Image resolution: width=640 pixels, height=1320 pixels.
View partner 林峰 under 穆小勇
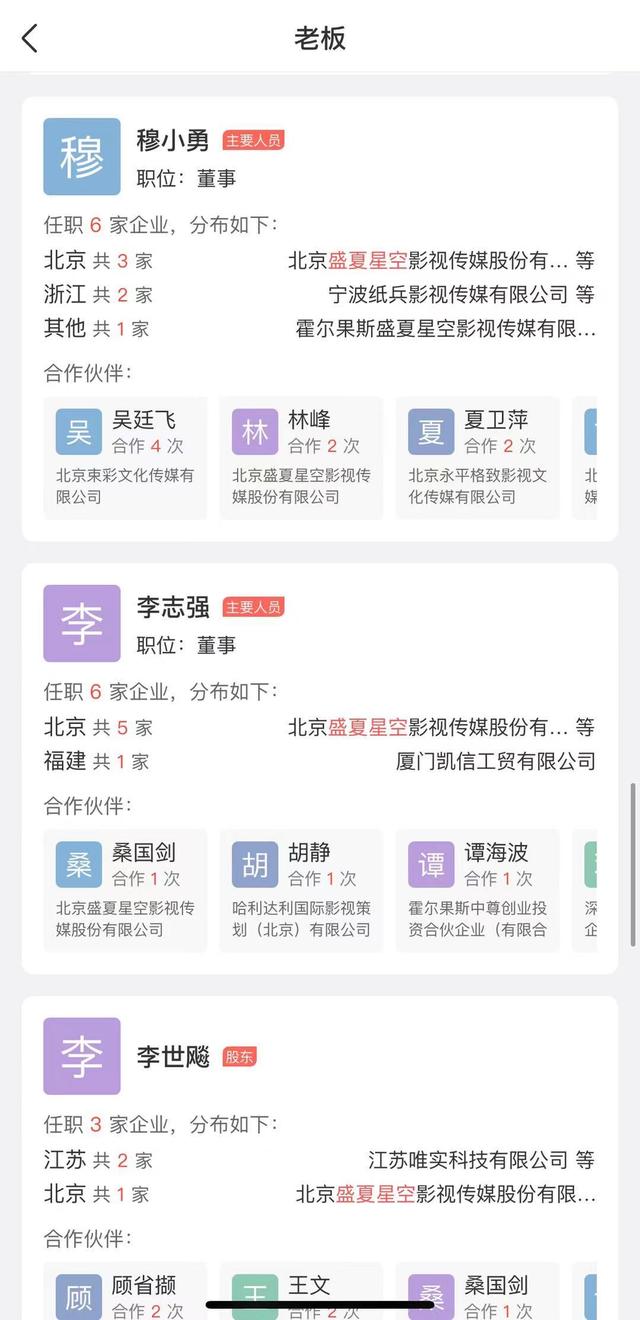[301, 457]
